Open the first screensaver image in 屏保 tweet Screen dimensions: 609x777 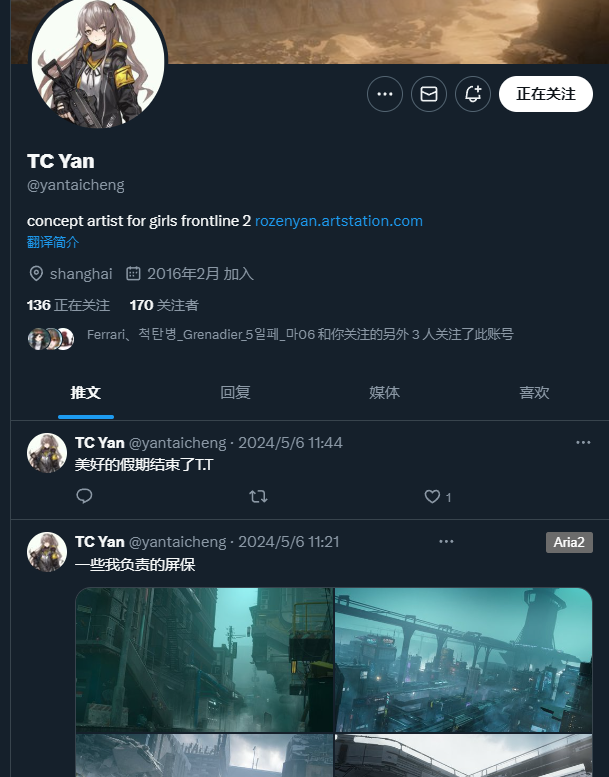click(204, 659)
